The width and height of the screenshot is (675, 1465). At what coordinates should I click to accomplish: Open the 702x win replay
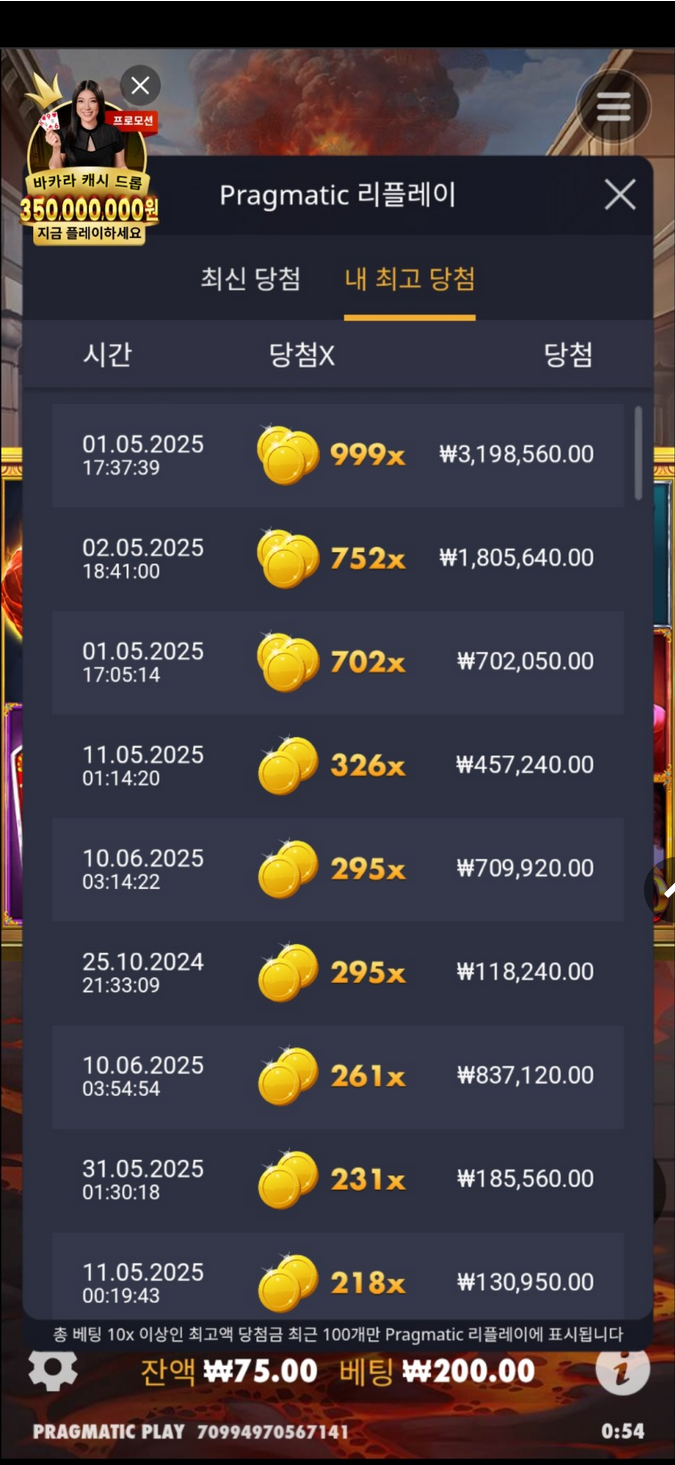[338, 662]
